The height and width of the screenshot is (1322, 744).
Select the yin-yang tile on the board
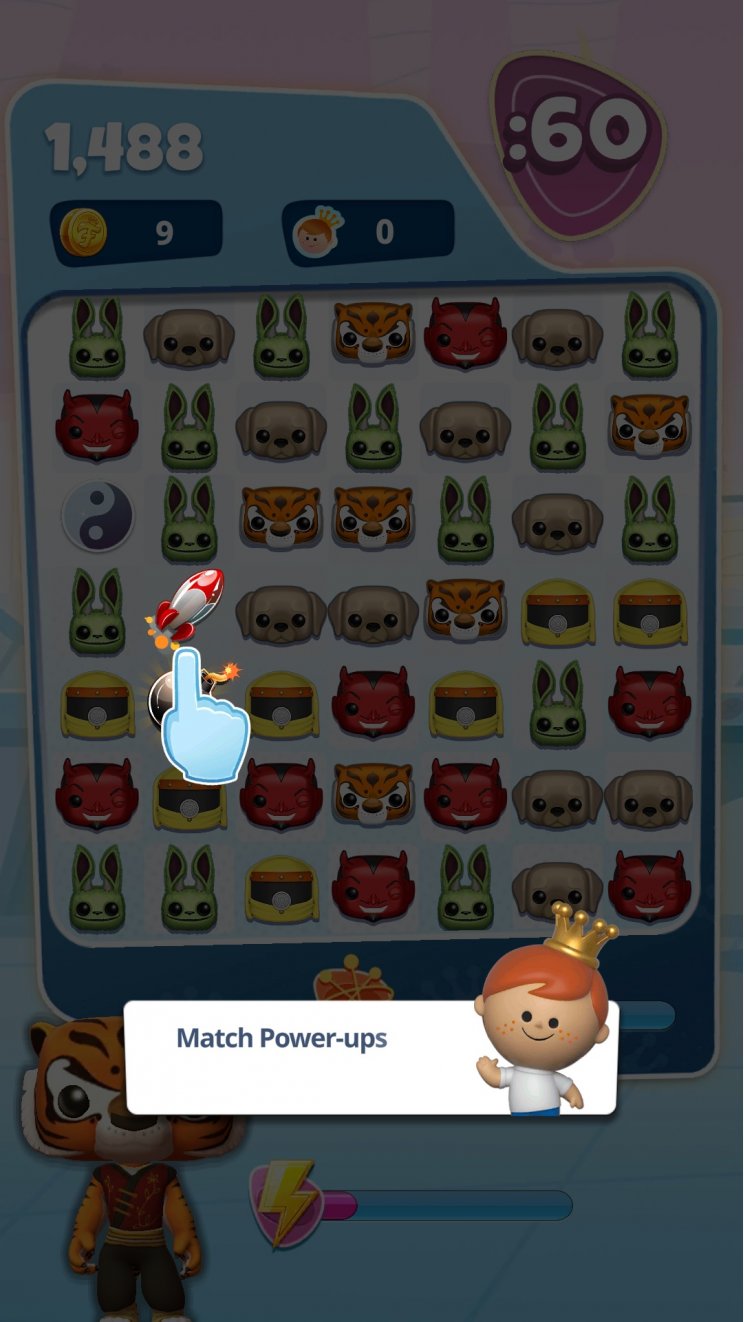[97, 516]
